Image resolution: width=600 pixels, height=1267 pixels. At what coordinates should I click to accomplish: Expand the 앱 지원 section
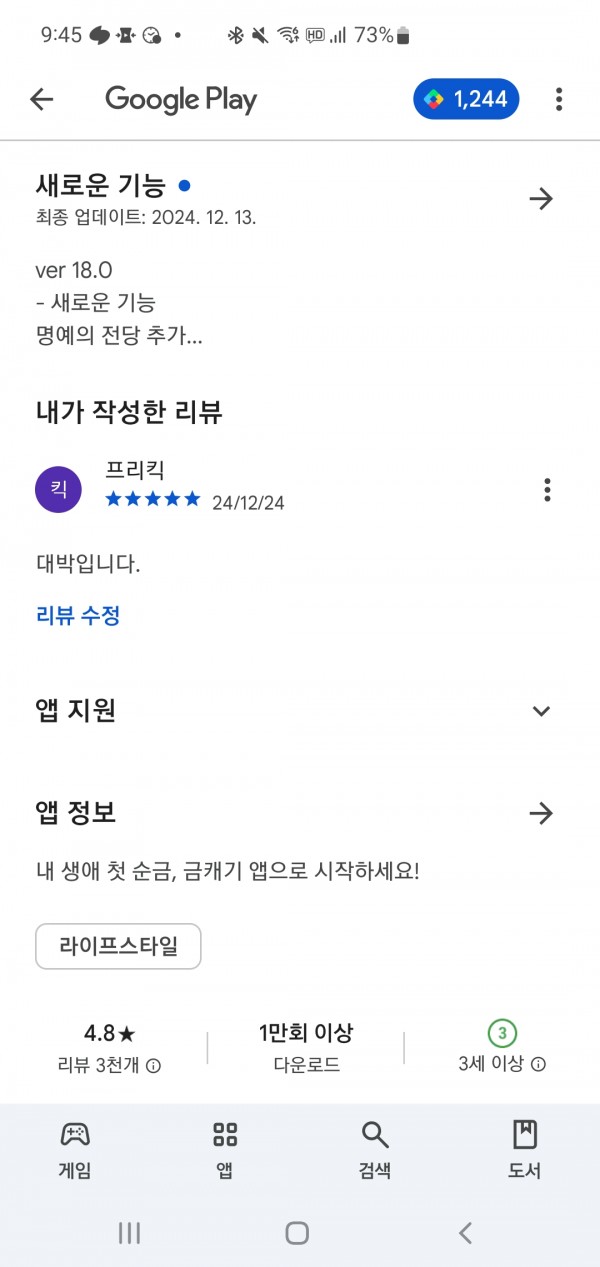tap(541, 711)
